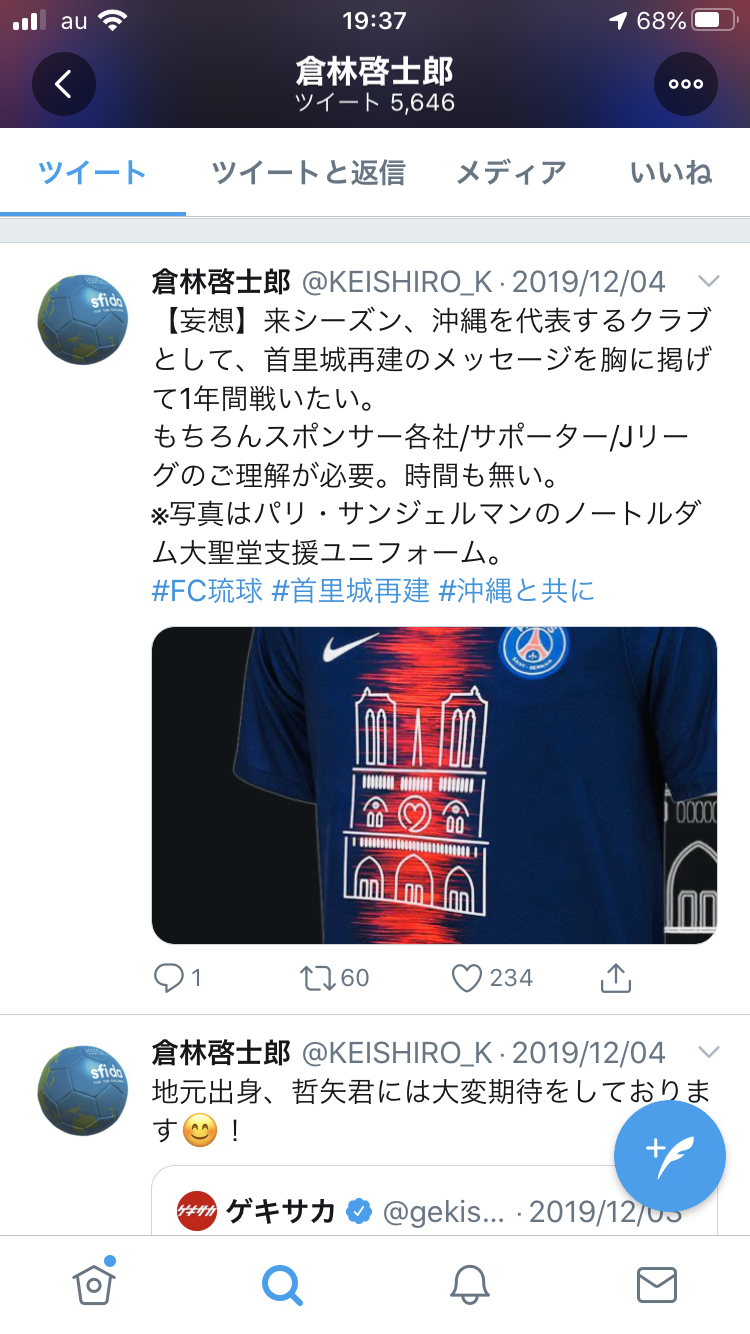Select the ツイート tab
The width and height of the screenshot is (750, 1334).
pyautogui.click(x=93, y=172)
